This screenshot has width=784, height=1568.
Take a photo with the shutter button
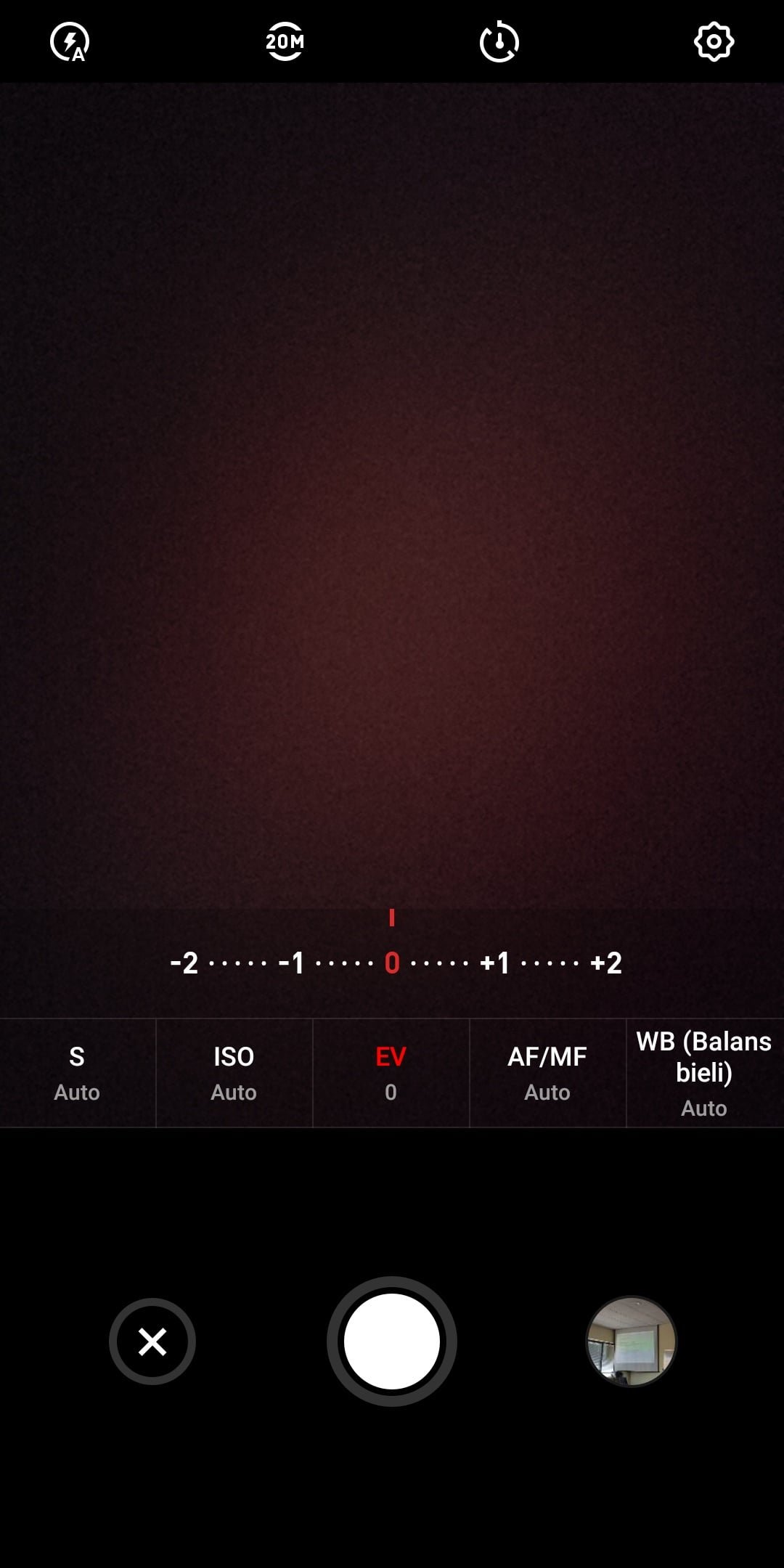[x=392, y=1342]
